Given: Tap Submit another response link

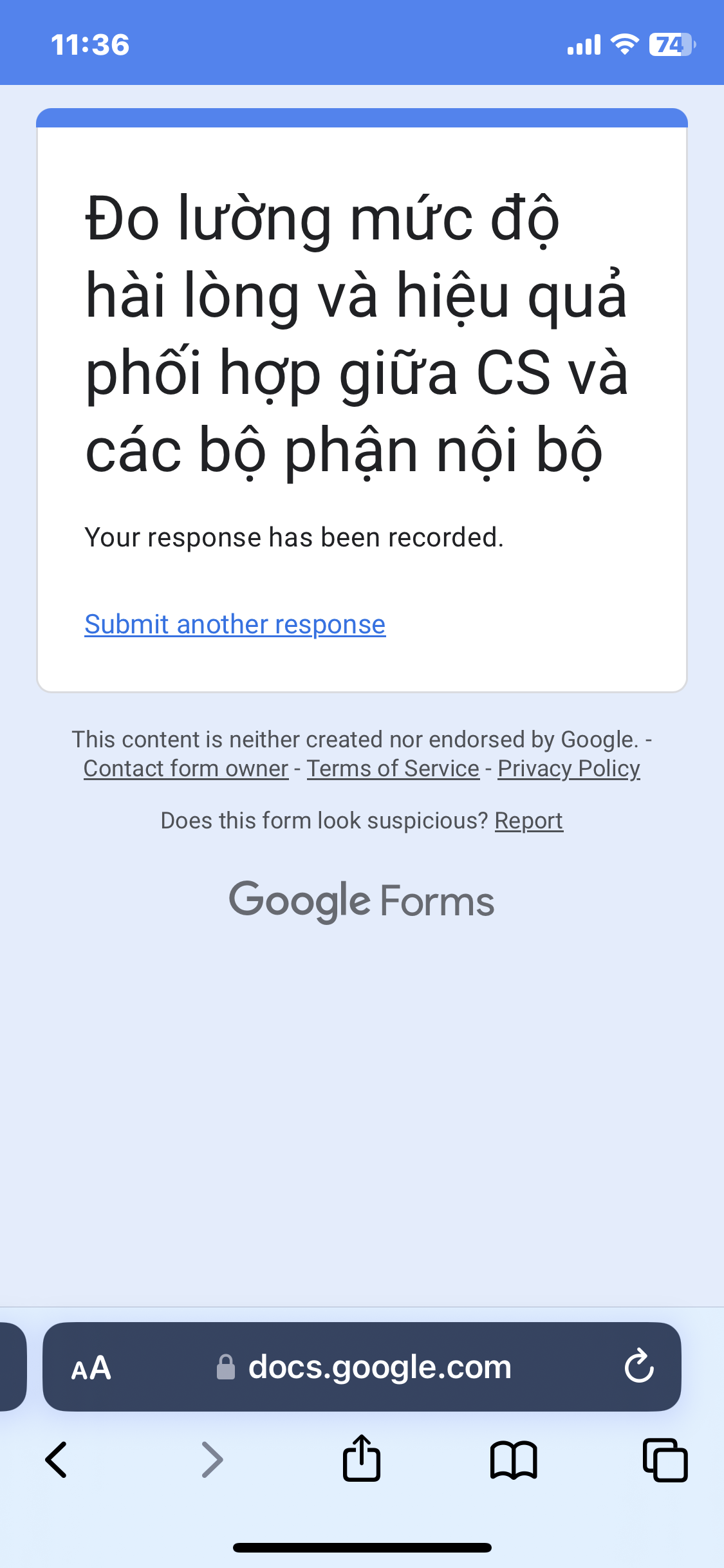Looking at the screenshot, I should (x=235, y=624).
